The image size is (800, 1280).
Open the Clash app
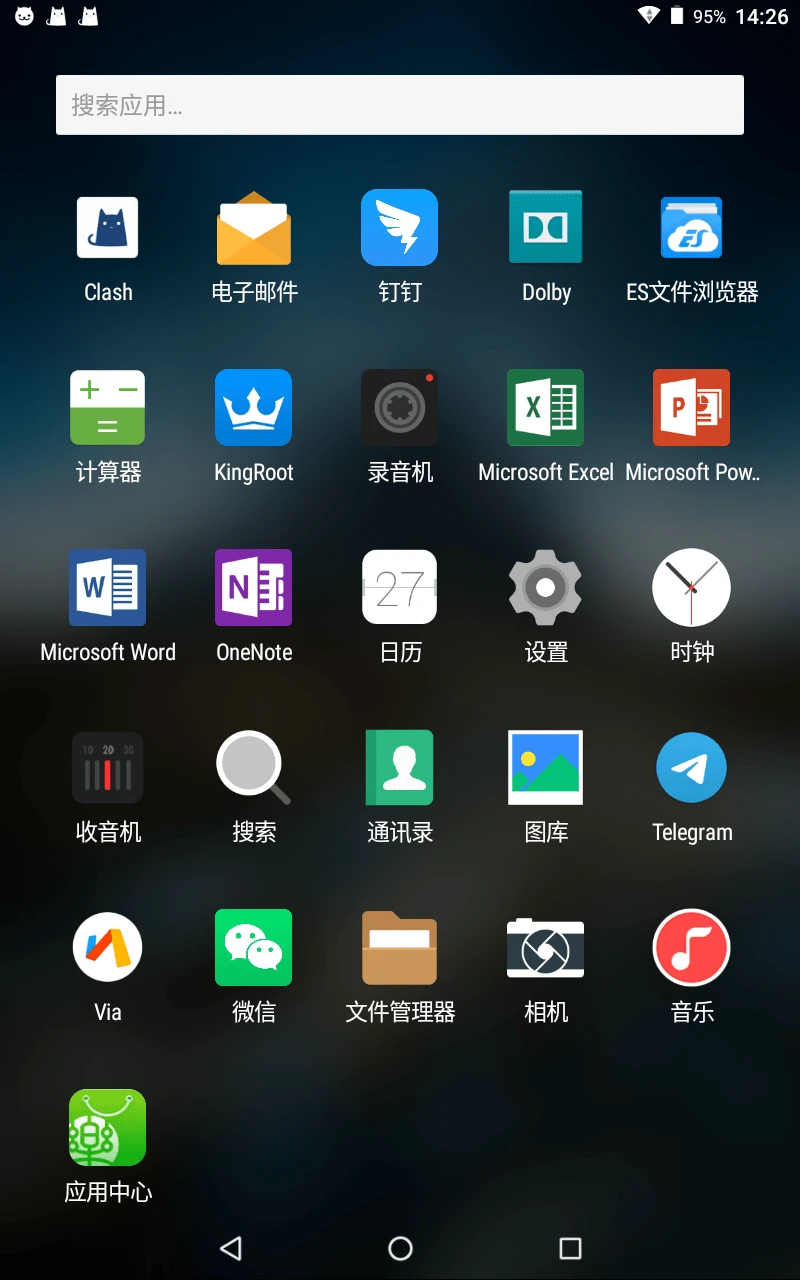coord(108,228)
